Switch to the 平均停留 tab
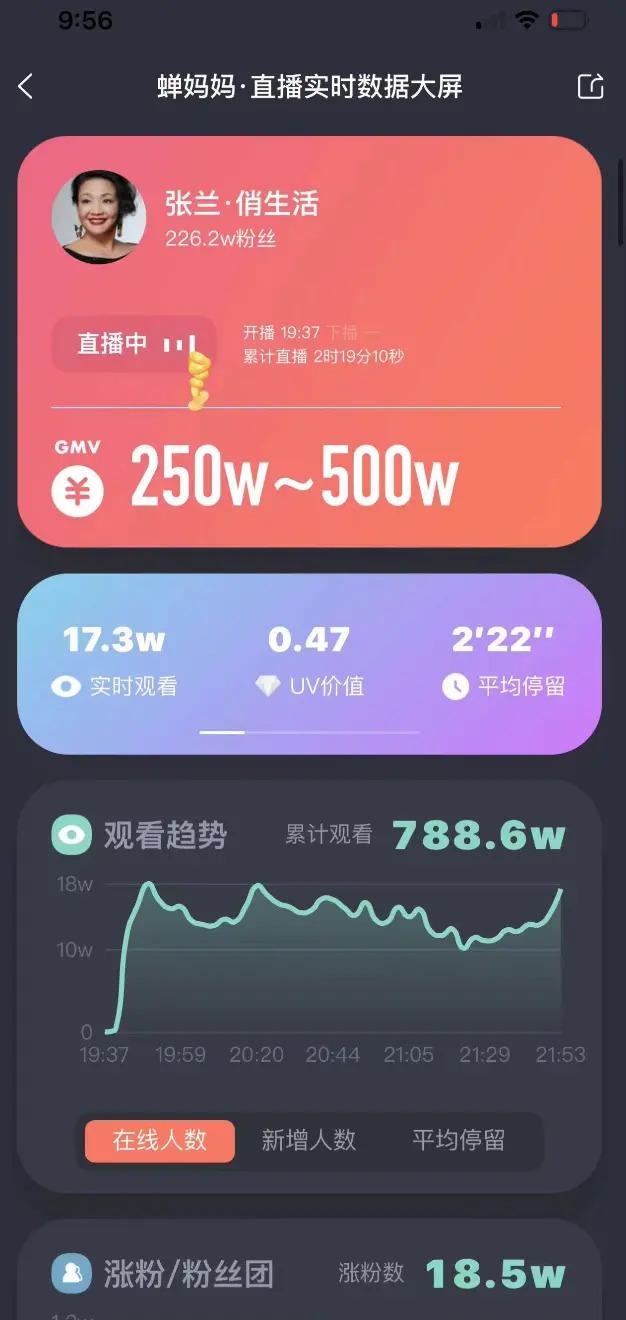Viewport: 626px width, 1320px height. tap(458, 1141)
